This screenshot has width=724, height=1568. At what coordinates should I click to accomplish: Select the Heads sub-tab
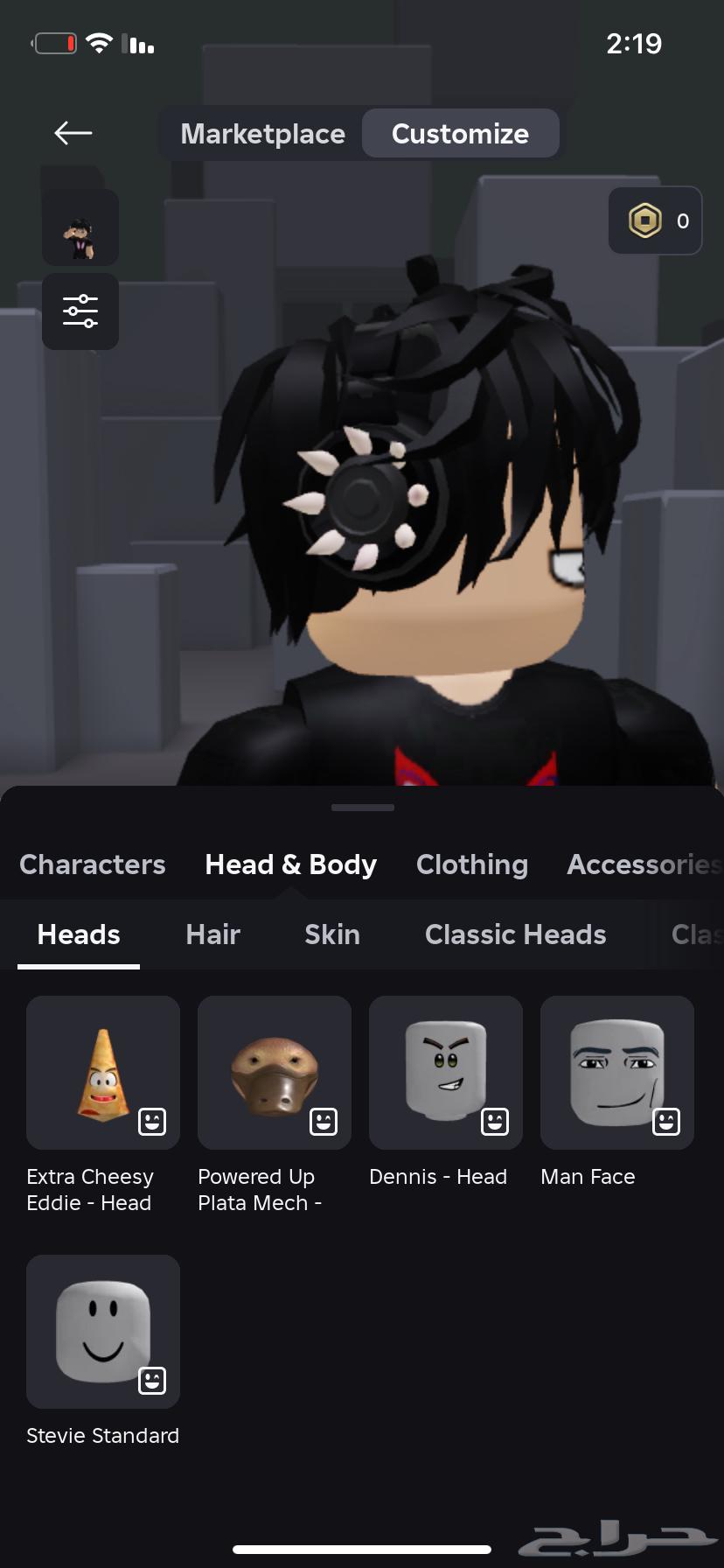click(x=79, y=934)
